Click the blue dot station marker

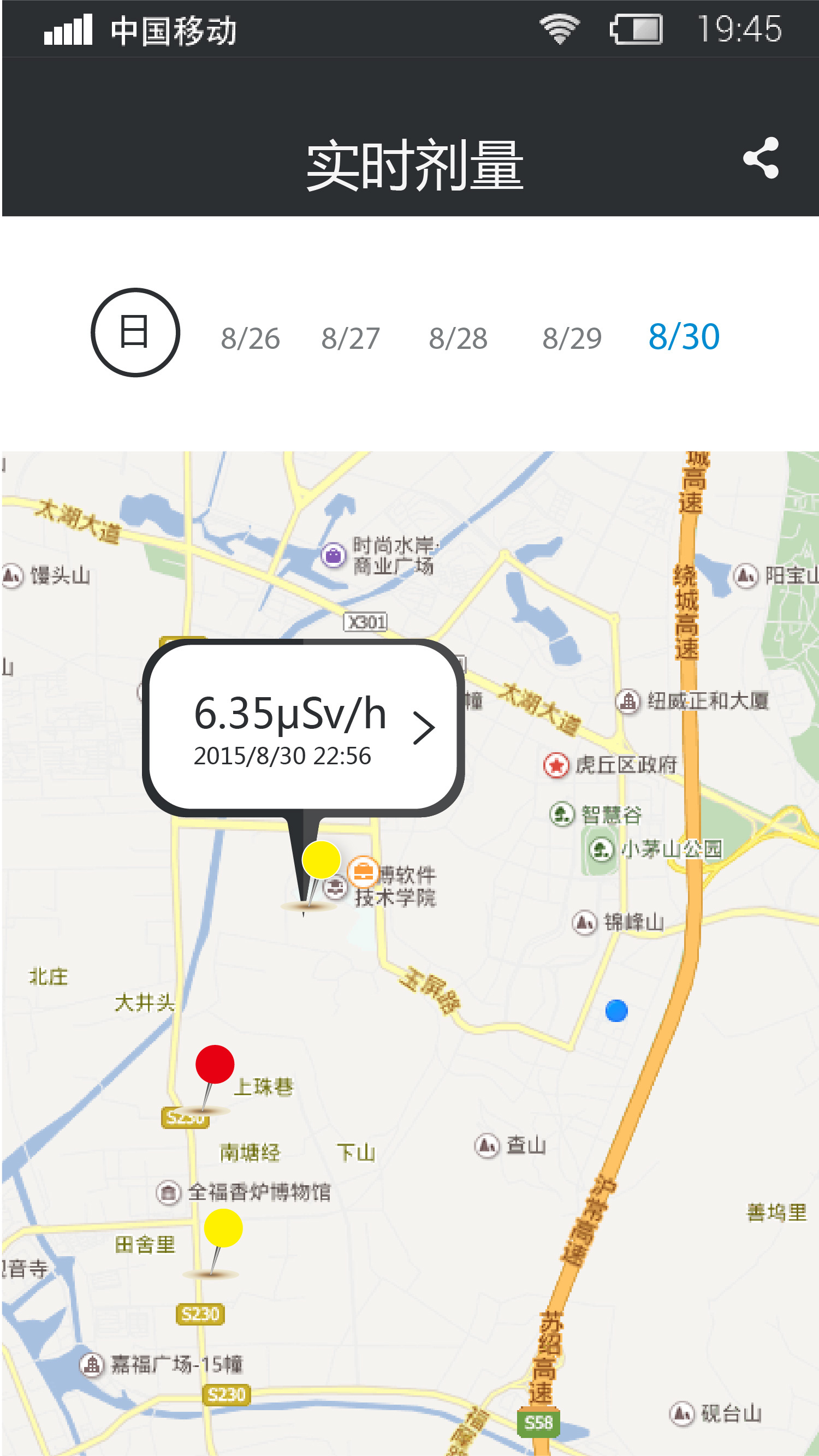617,1009
